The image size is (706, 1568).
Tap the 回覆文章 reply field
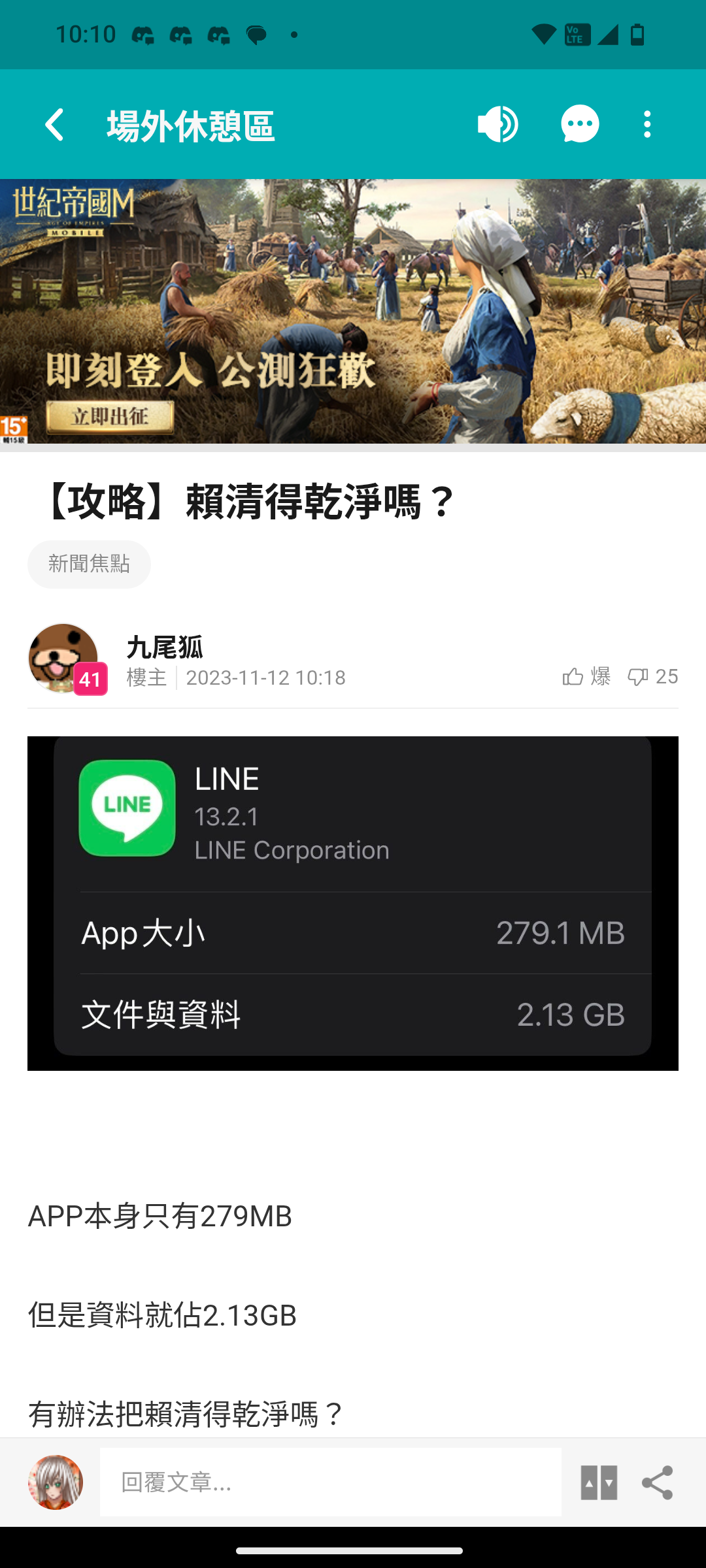click(x=330, y=1482)
